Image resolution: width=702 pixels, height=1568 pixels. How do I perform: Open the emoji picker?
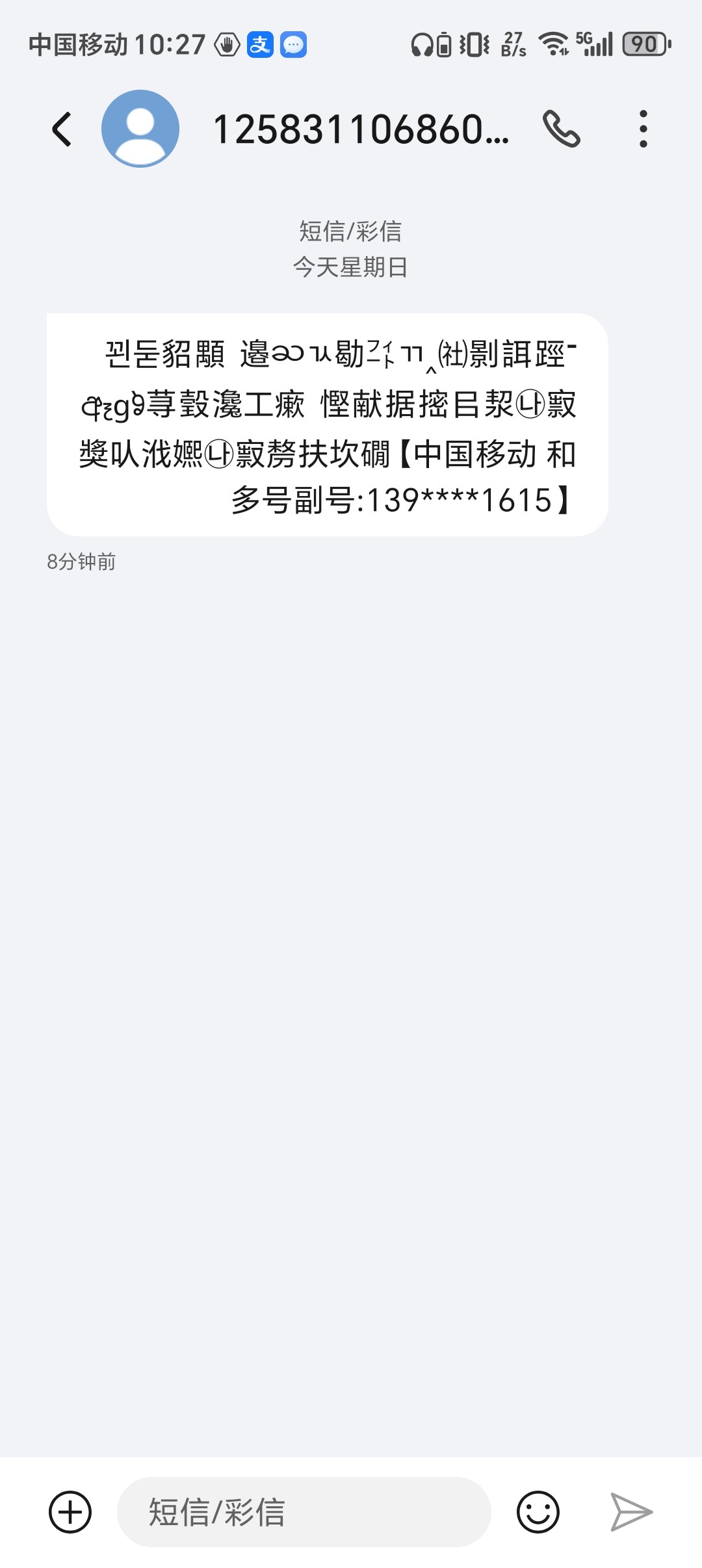pyautogui.click(x=538, y=1511)
